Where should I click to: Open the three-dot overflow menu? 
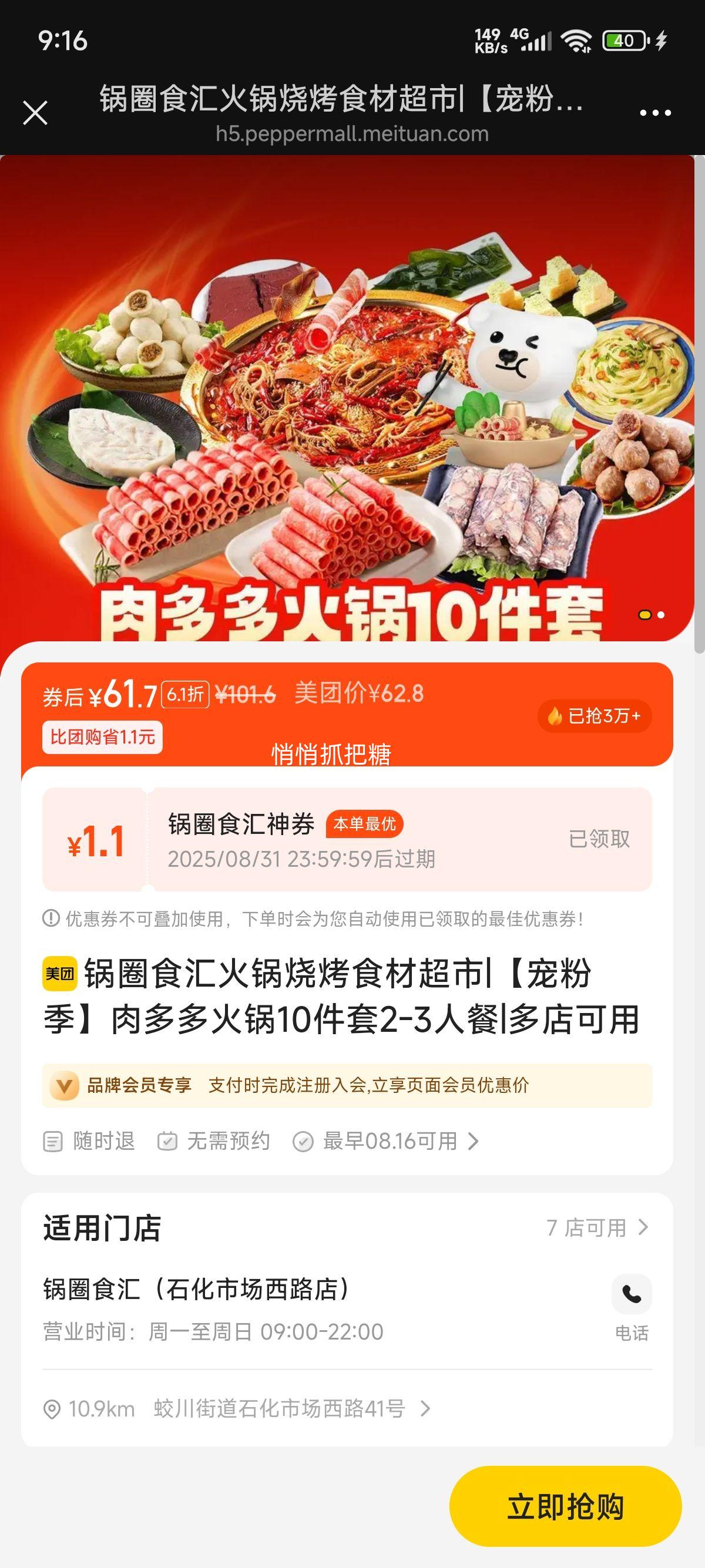(x=655, y=113)
